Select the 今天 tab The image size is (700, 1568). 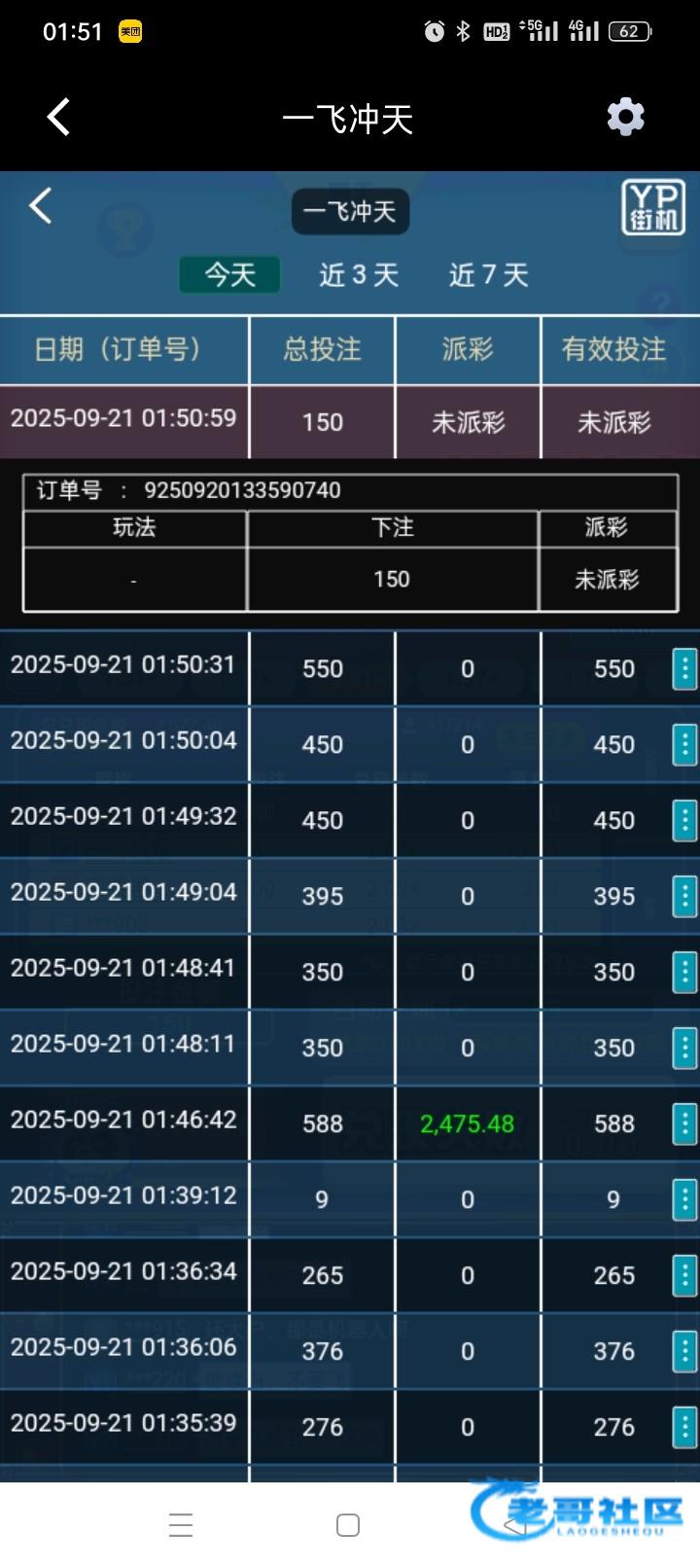(x=229, y=275)
